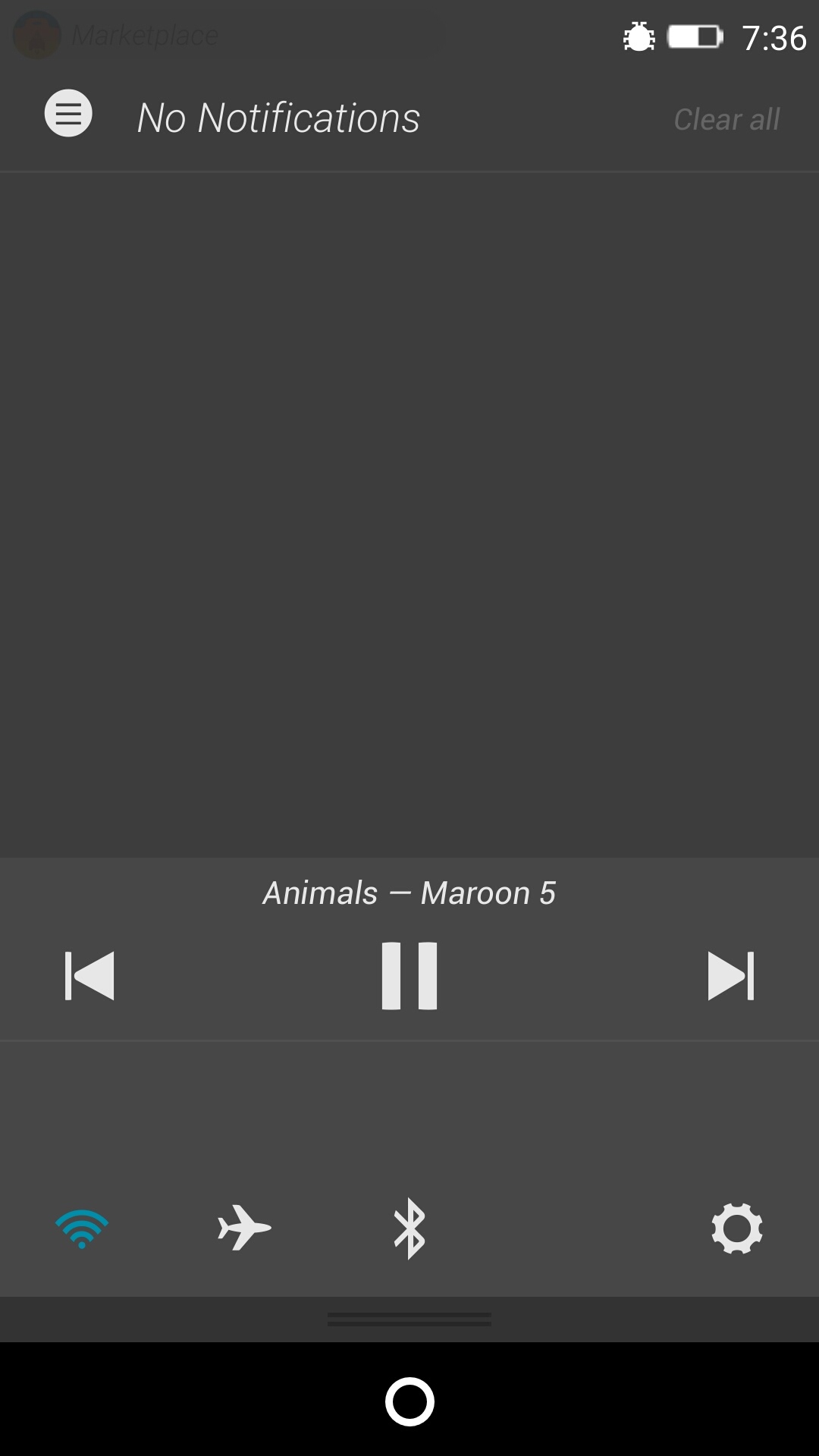Enable airplane mode
Viewport: 819px width, 1456px height.
coord(244,1228)
